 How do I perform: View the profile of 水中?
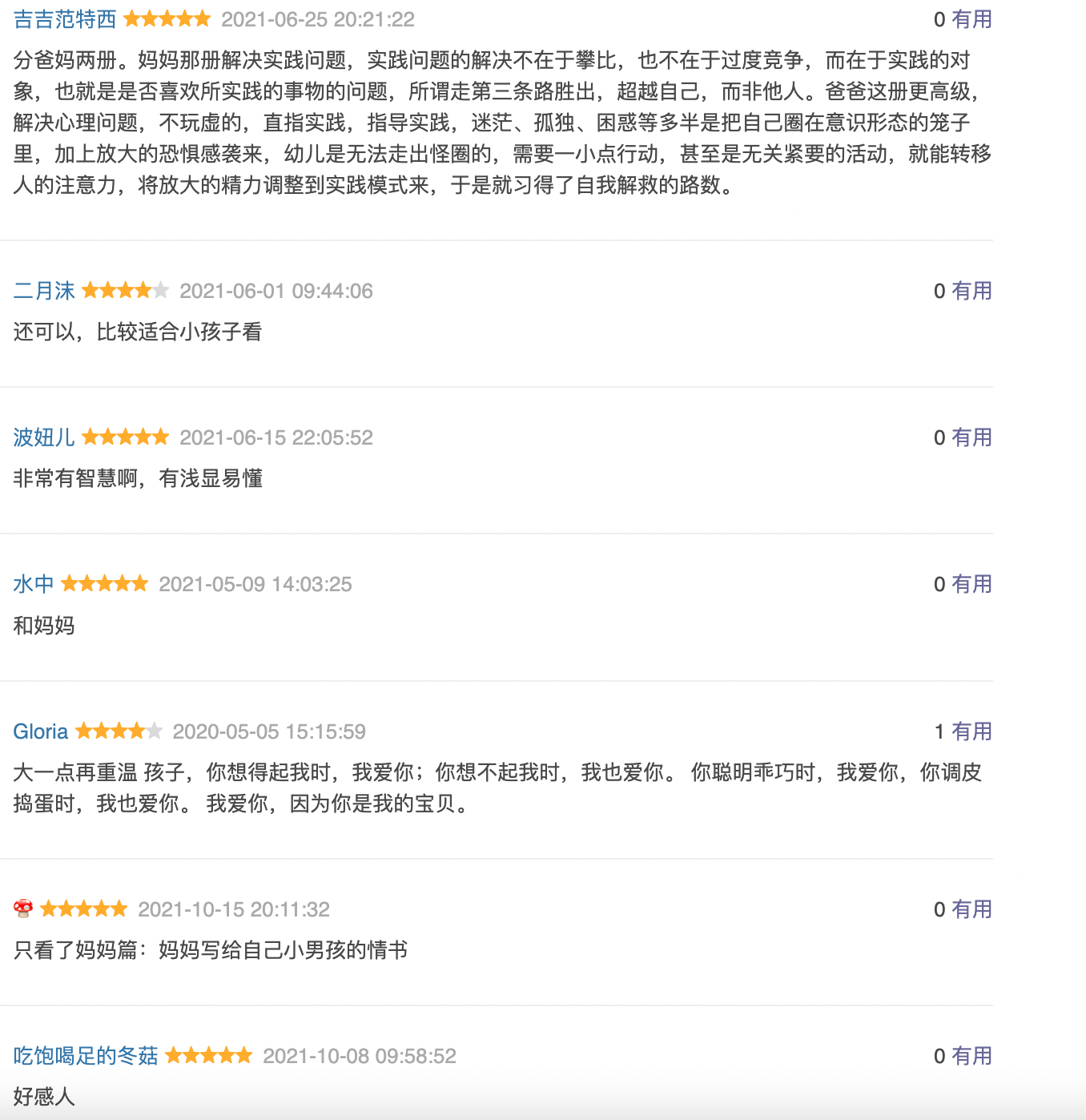click(34, 584)
